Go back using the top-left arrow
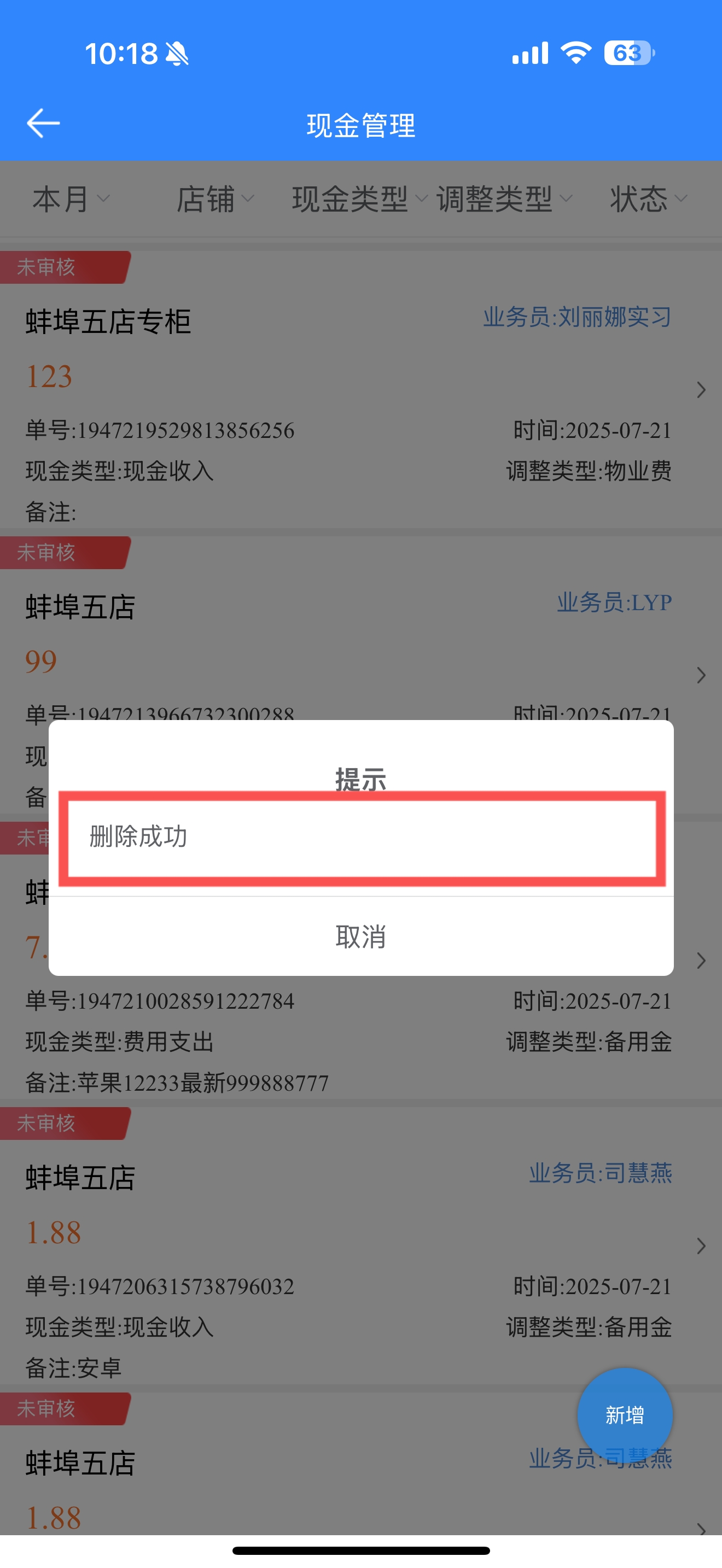Viewport: 722px width, 1568px height. click(43, 124)
